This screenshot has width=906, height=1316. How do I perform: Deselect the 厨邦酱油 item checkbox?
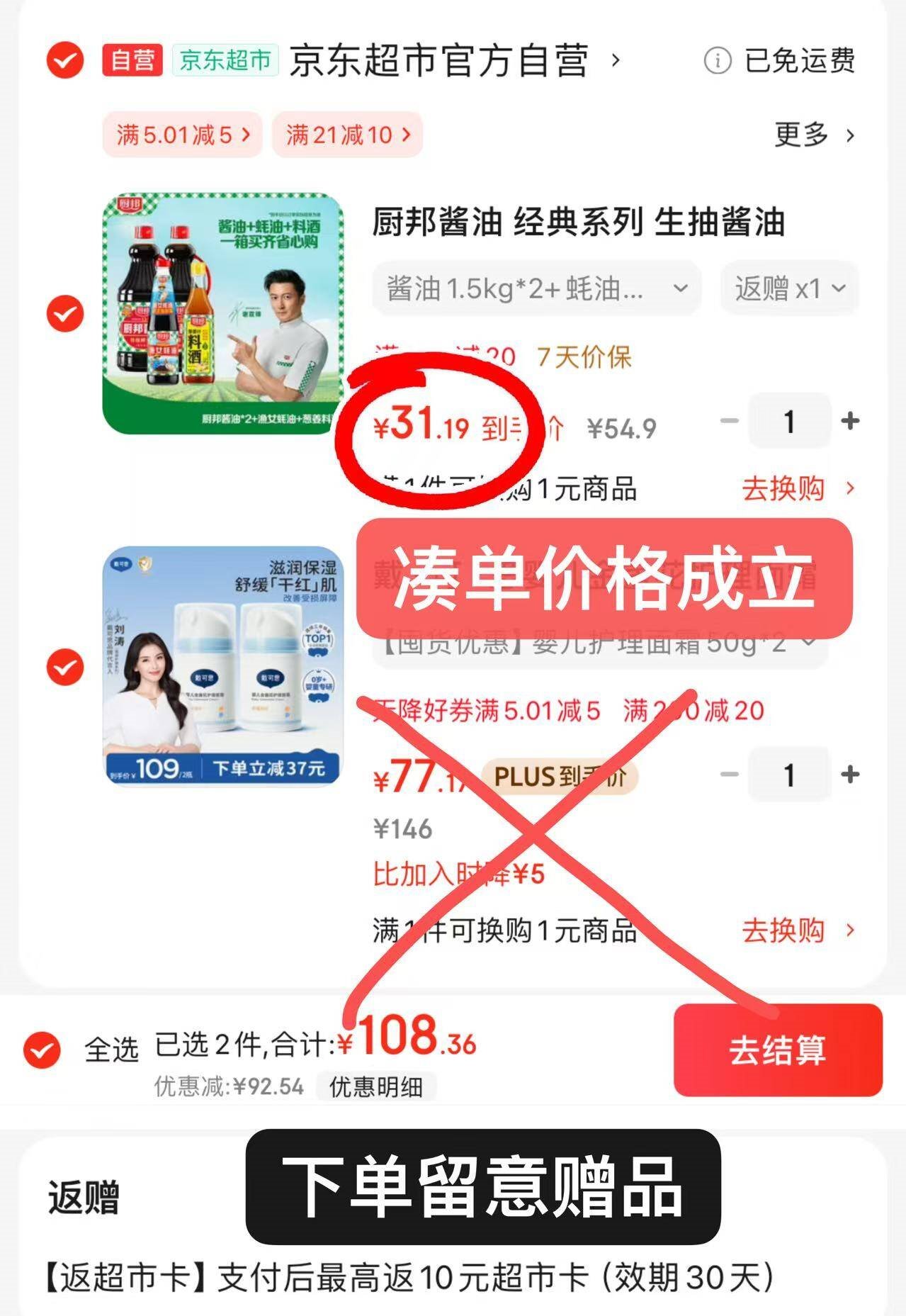[x=65, y=313]
